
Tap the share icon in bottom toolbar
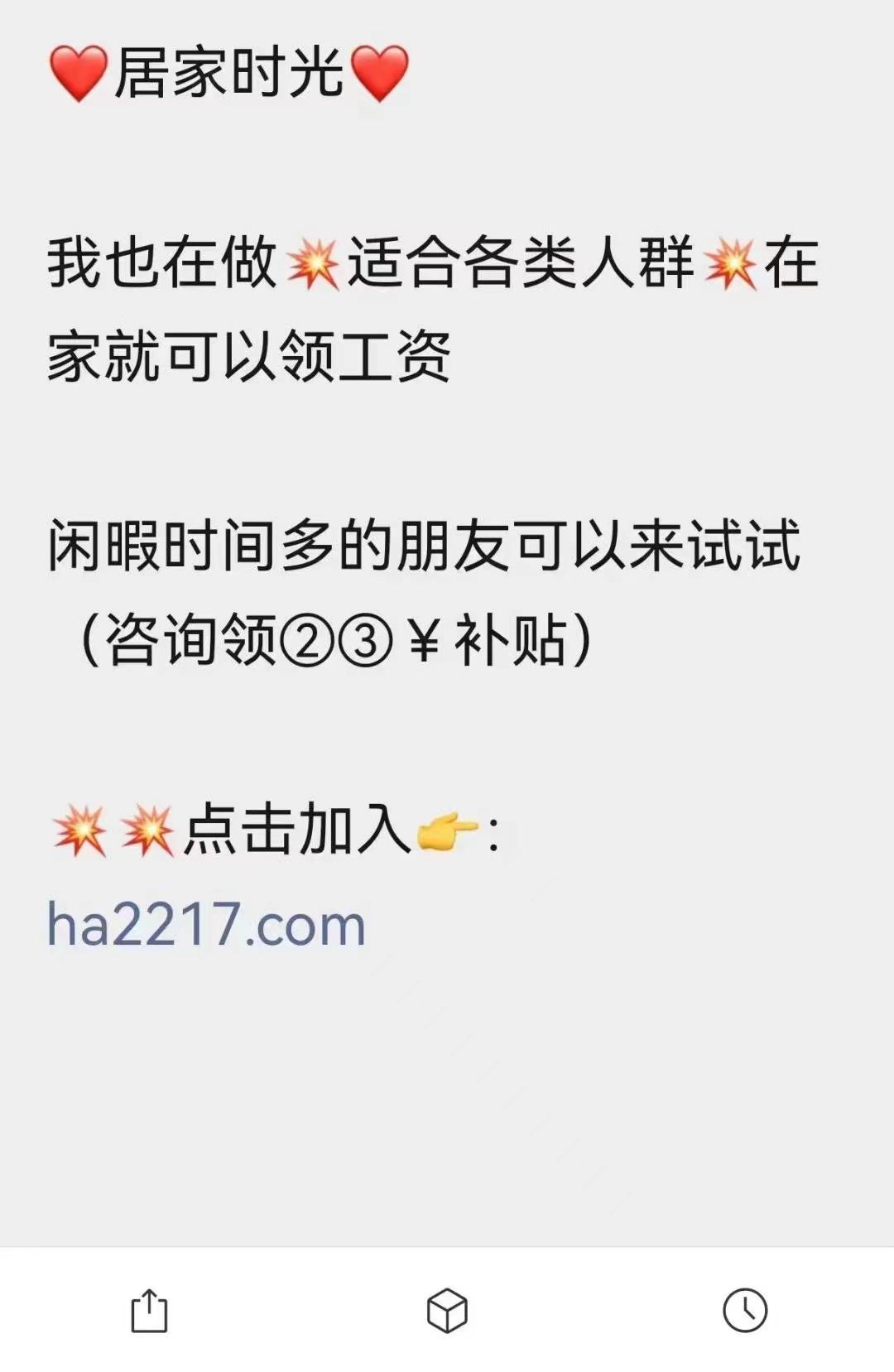click(x=149, y=1311)
